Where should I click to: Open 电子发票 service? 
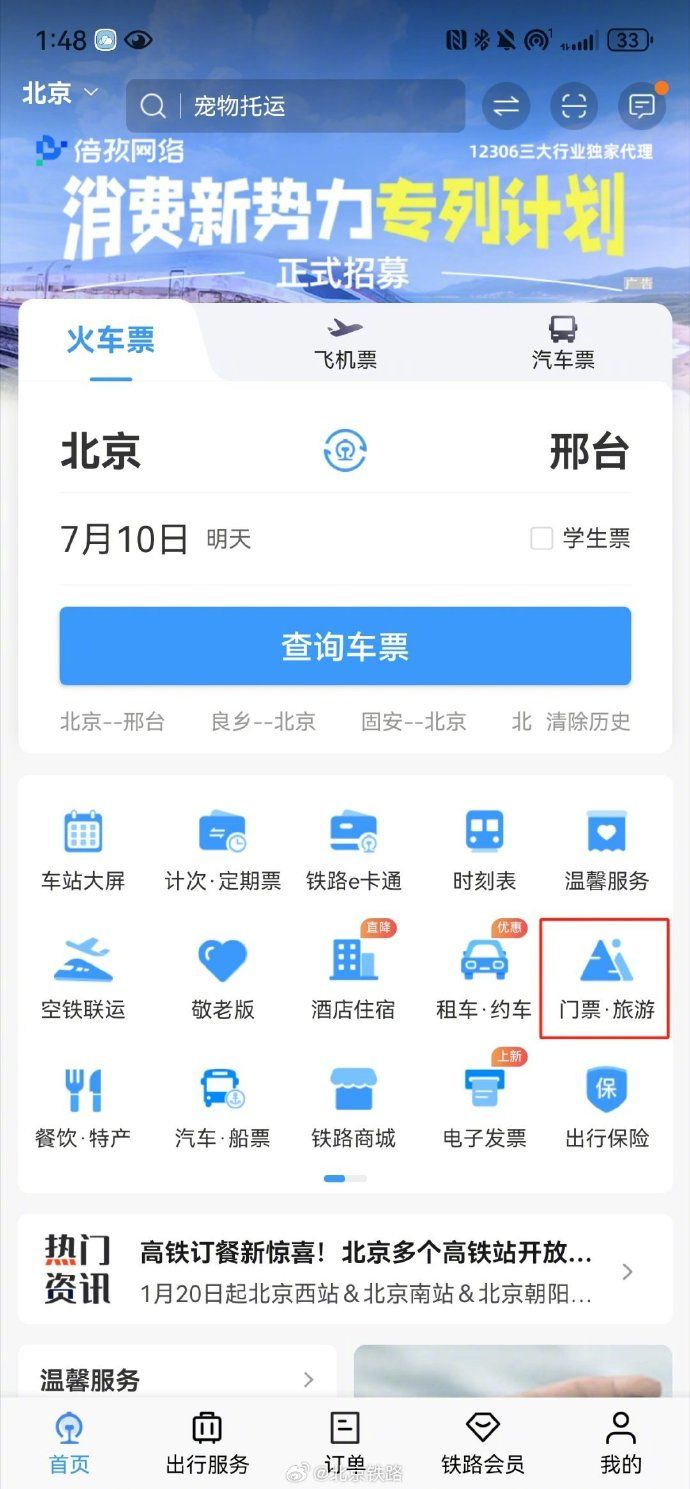tap(484, 1107)
